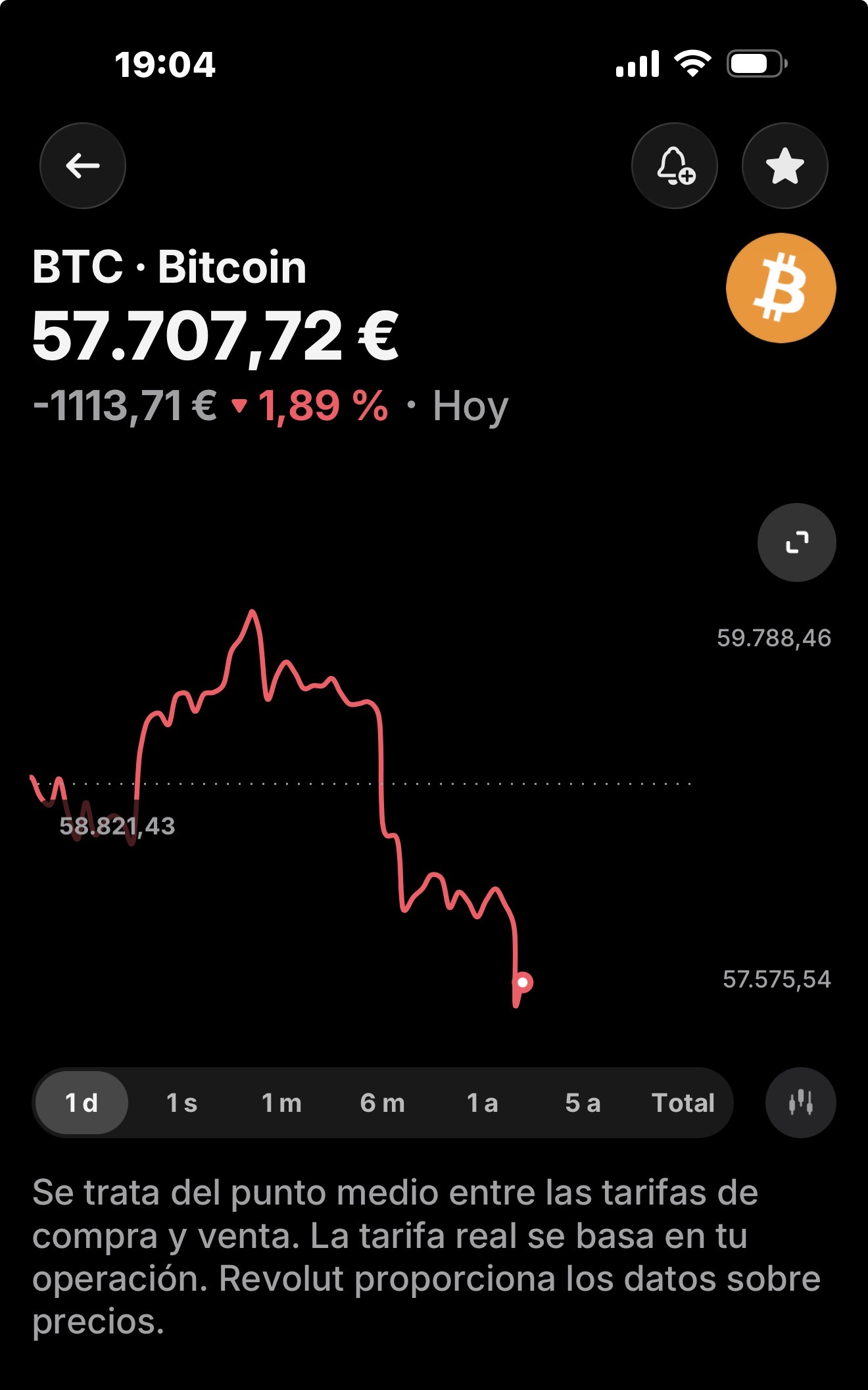Expand the chart to full screen
The width and height of the screenshot is (868, 1390).
click(x=797, y=542)
